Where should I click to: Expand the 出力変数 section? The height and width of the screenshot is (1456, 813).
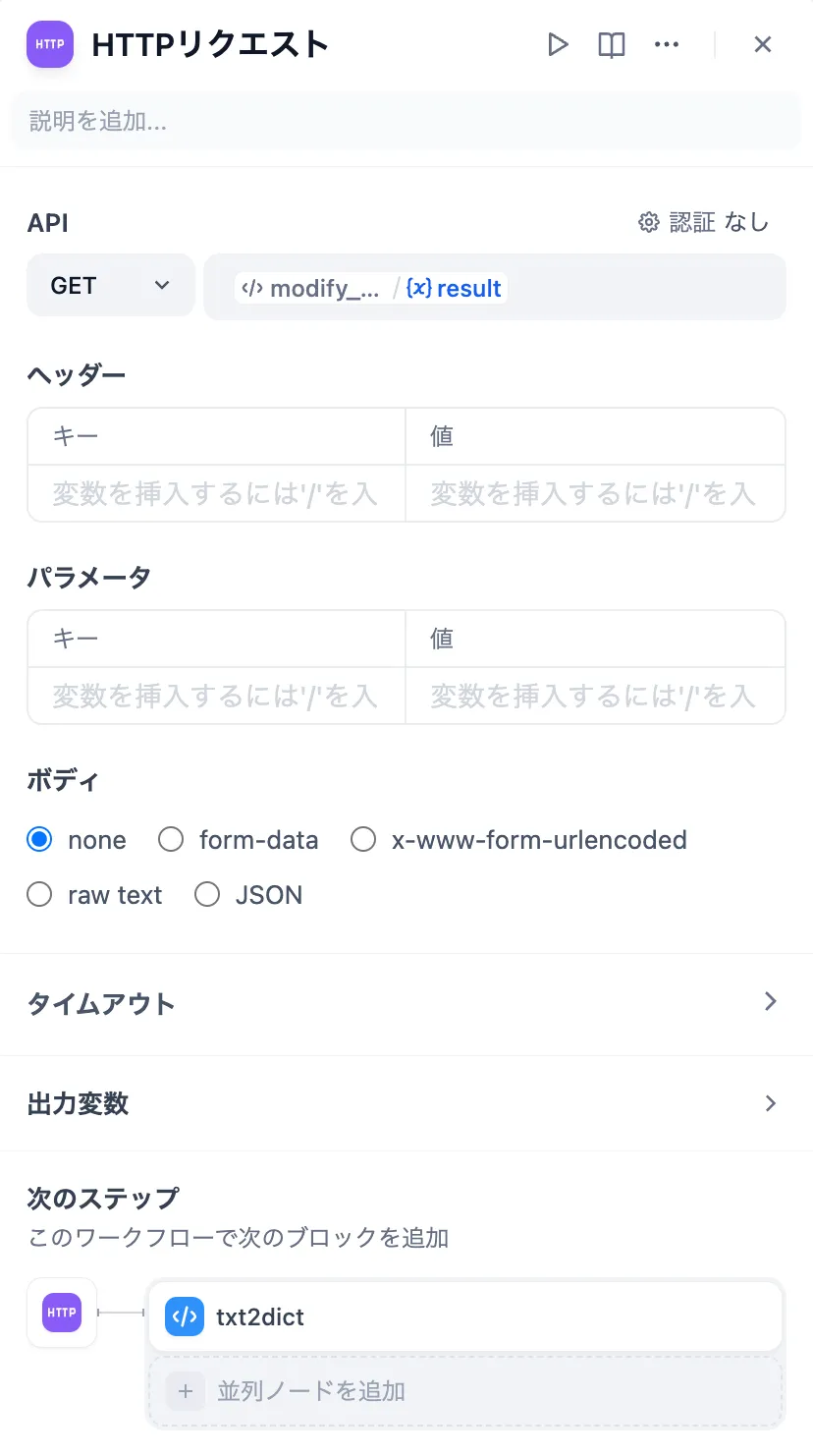(406, 1103)
